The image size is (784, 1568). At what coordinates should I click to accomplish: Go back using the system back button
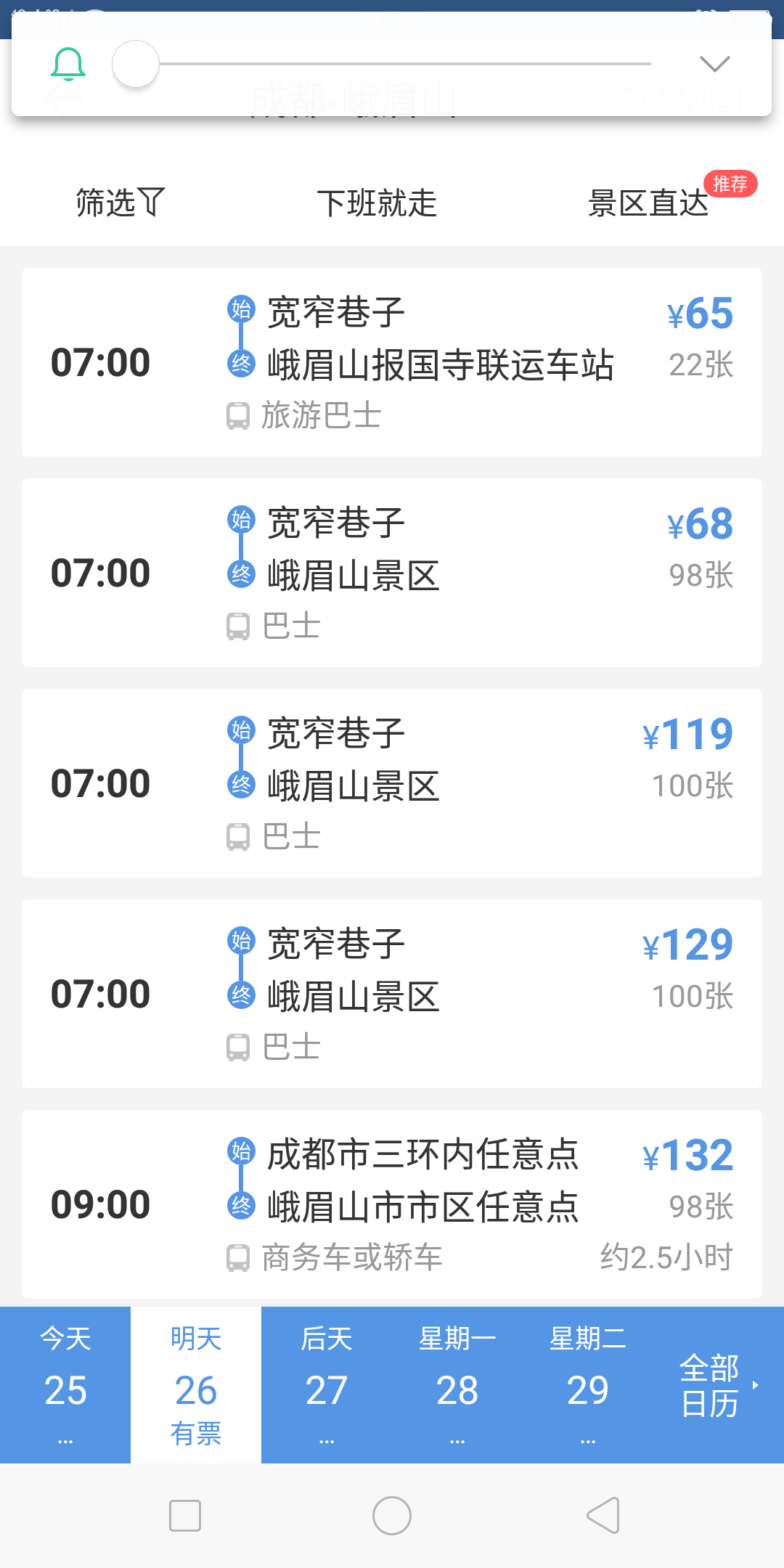[x=603, y=1516]
